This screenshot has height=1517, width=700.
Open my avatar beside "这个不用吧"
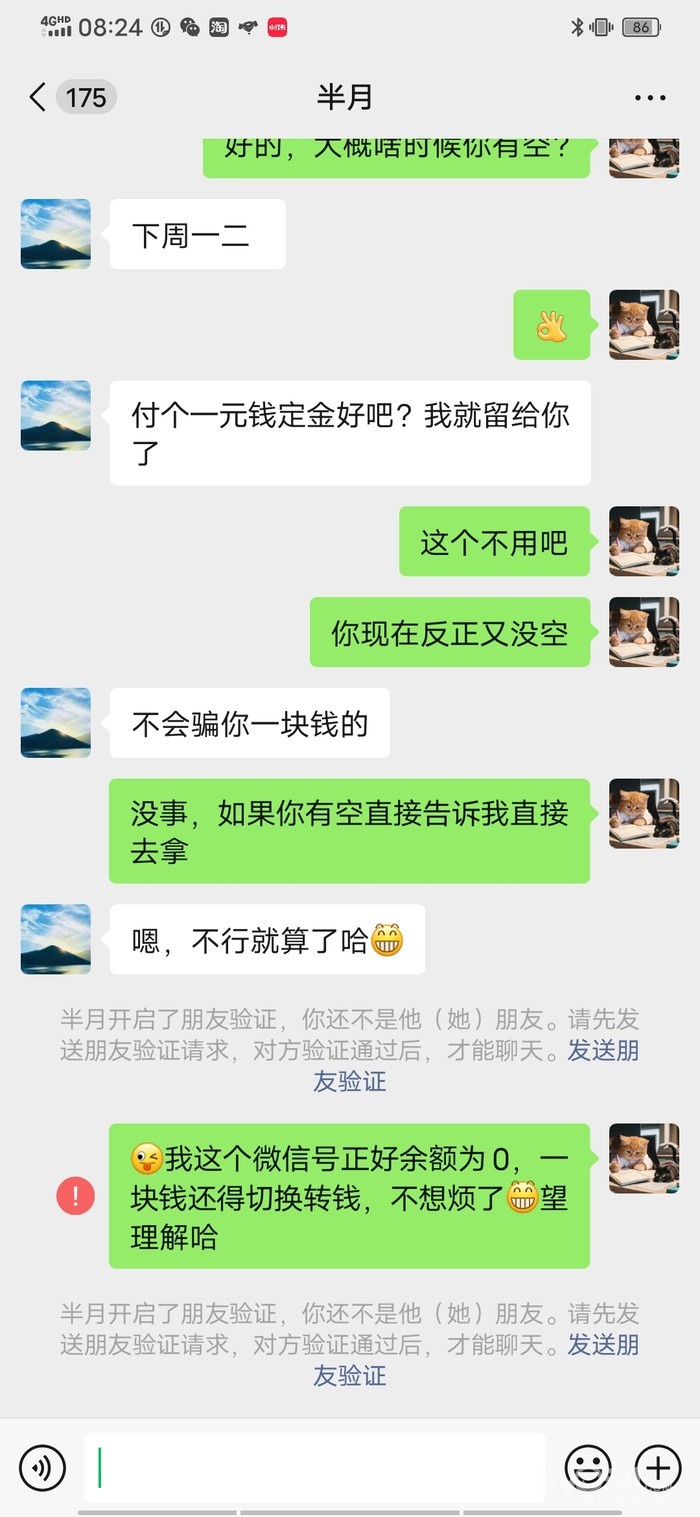[644, 541]
